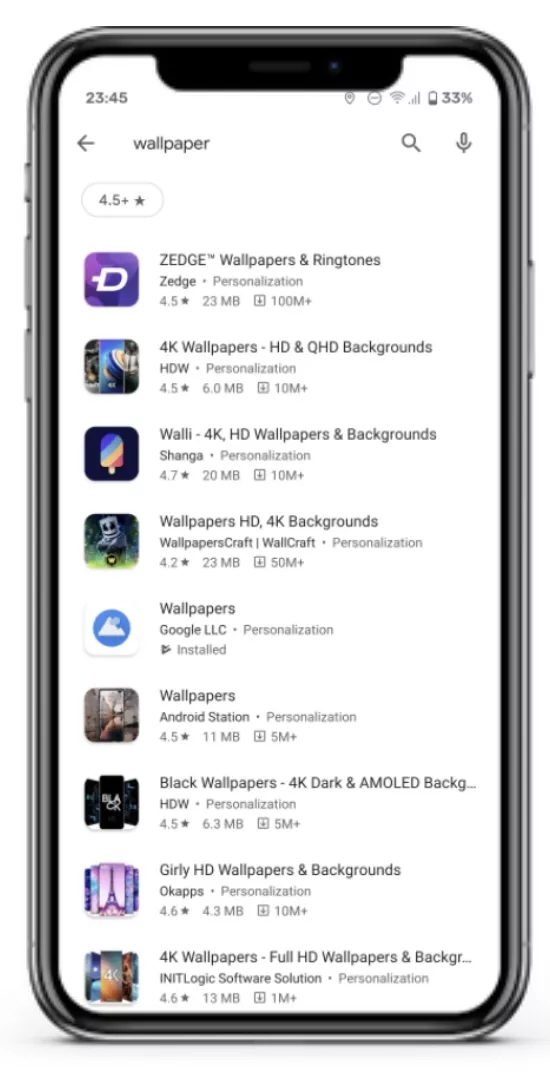The height and width of the screenshot is (1075, 550).
Task: Open Walli - 4K, HD Wallpapers & Backgrounds
Action: click(x=280, y=454)
